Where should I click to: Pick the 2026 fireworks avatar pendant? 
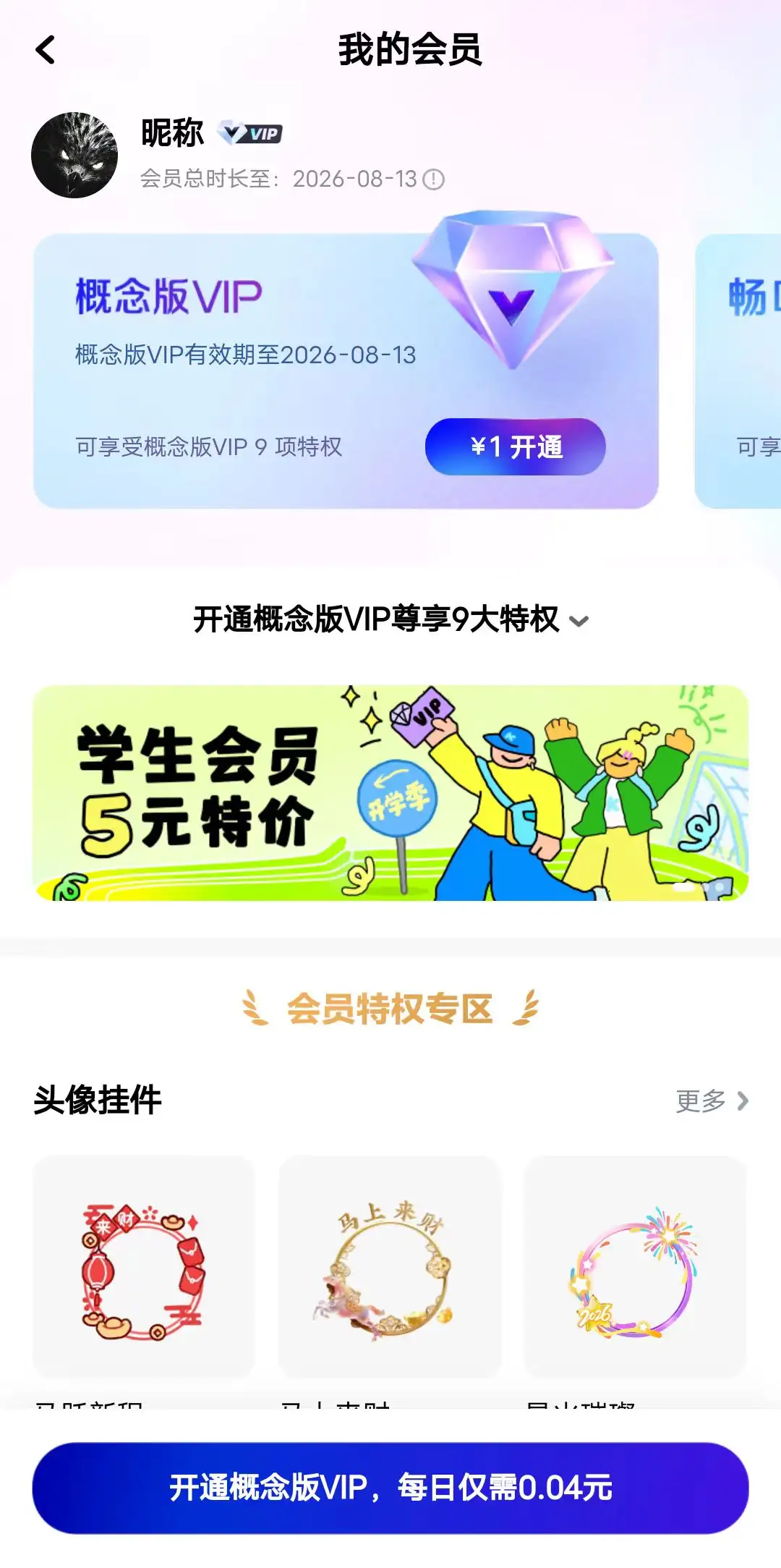[634, 1268]
